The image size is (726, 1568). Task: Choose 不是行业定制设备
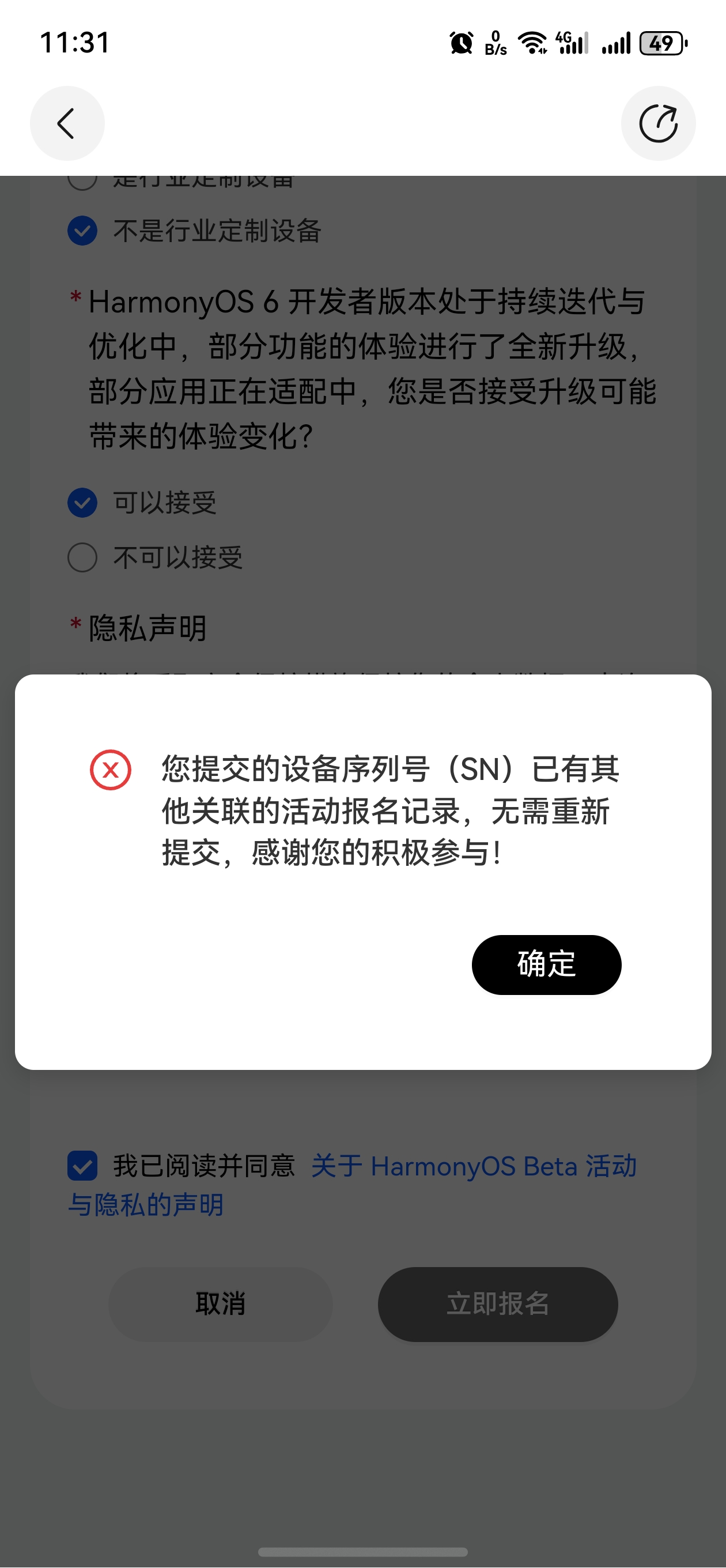(x=82, y=231)
